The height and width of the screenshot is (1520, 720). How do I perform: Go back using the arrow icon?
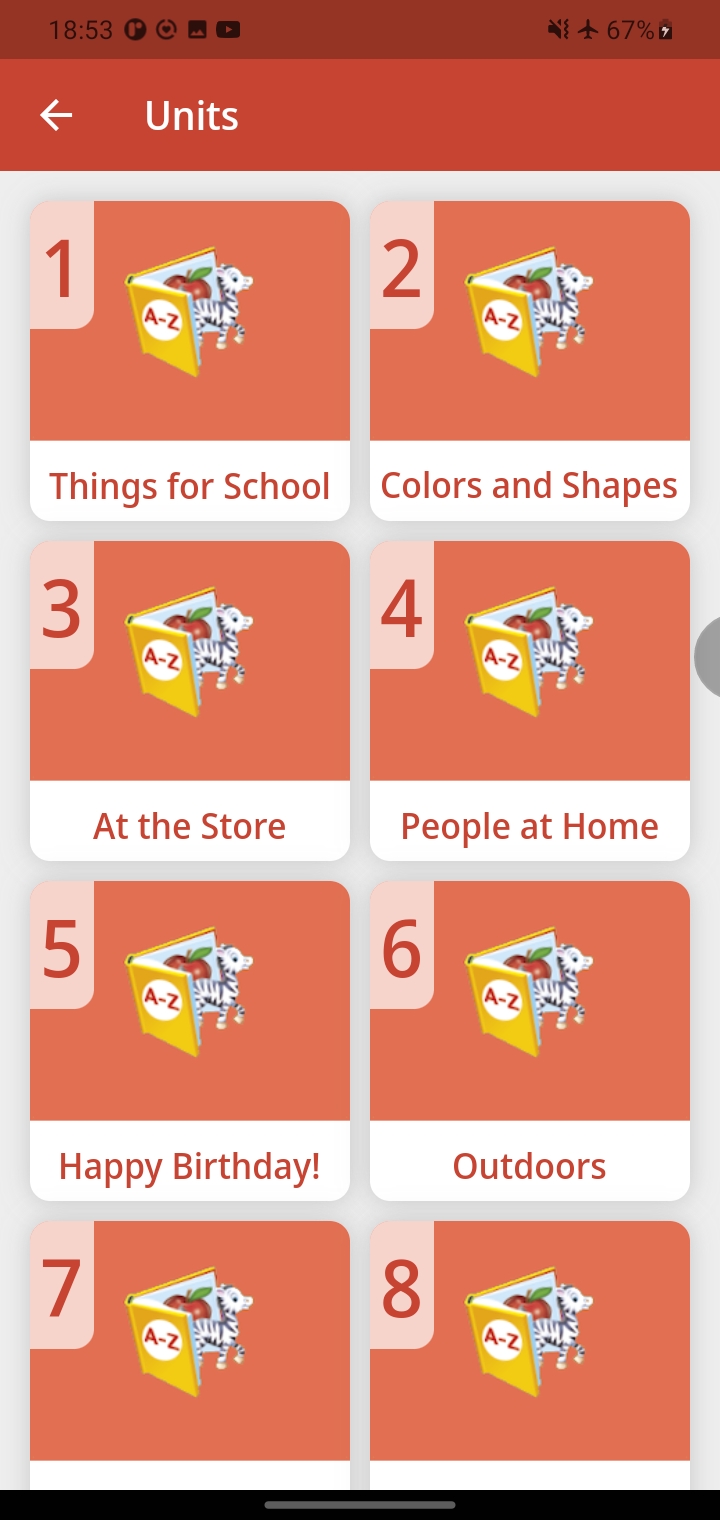click(56, 116)
